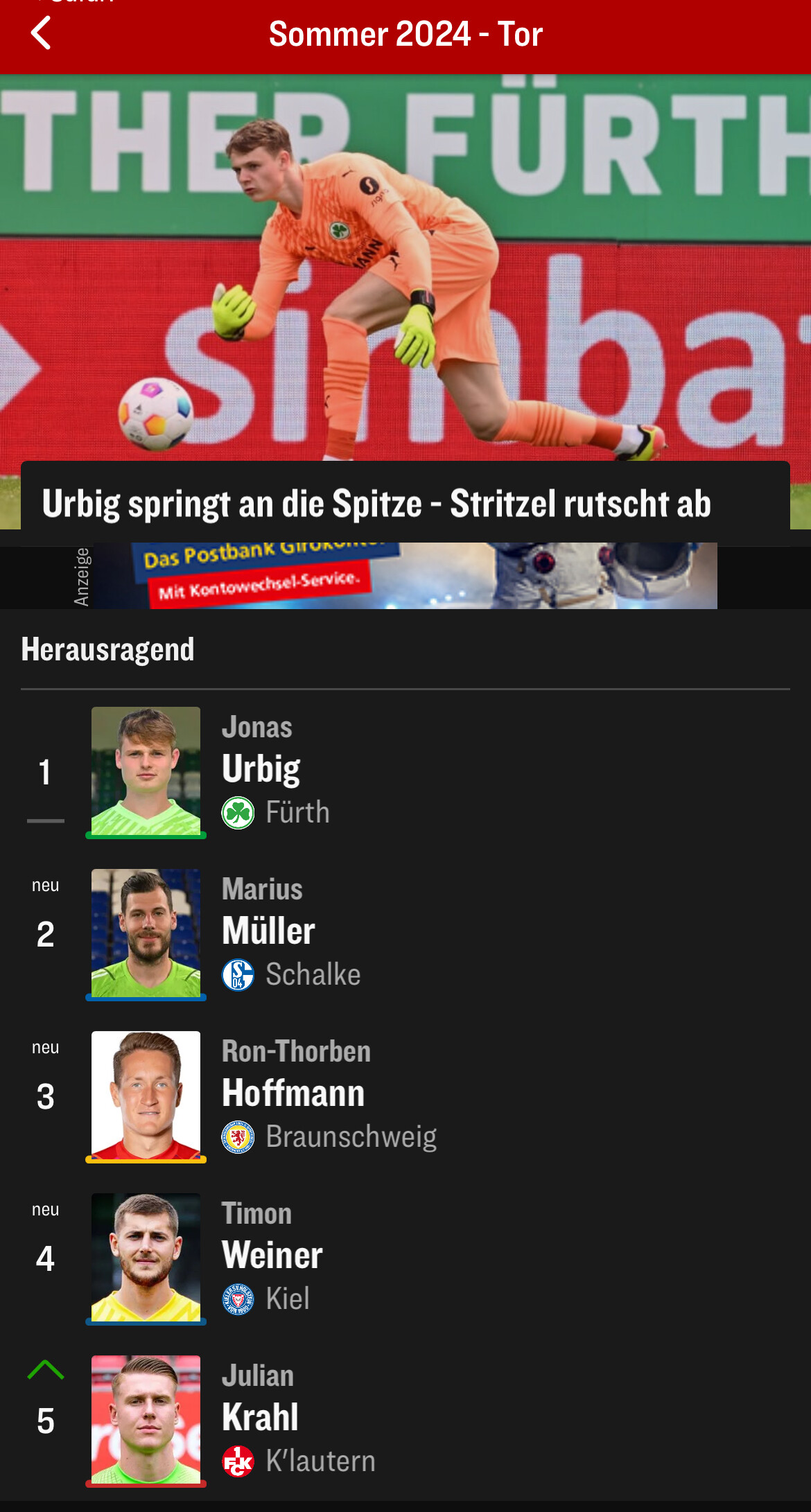This screenshot has width=811, height=1512.
Task: Open Jonas Urbig's player entry
Action: tap(405, 772)
